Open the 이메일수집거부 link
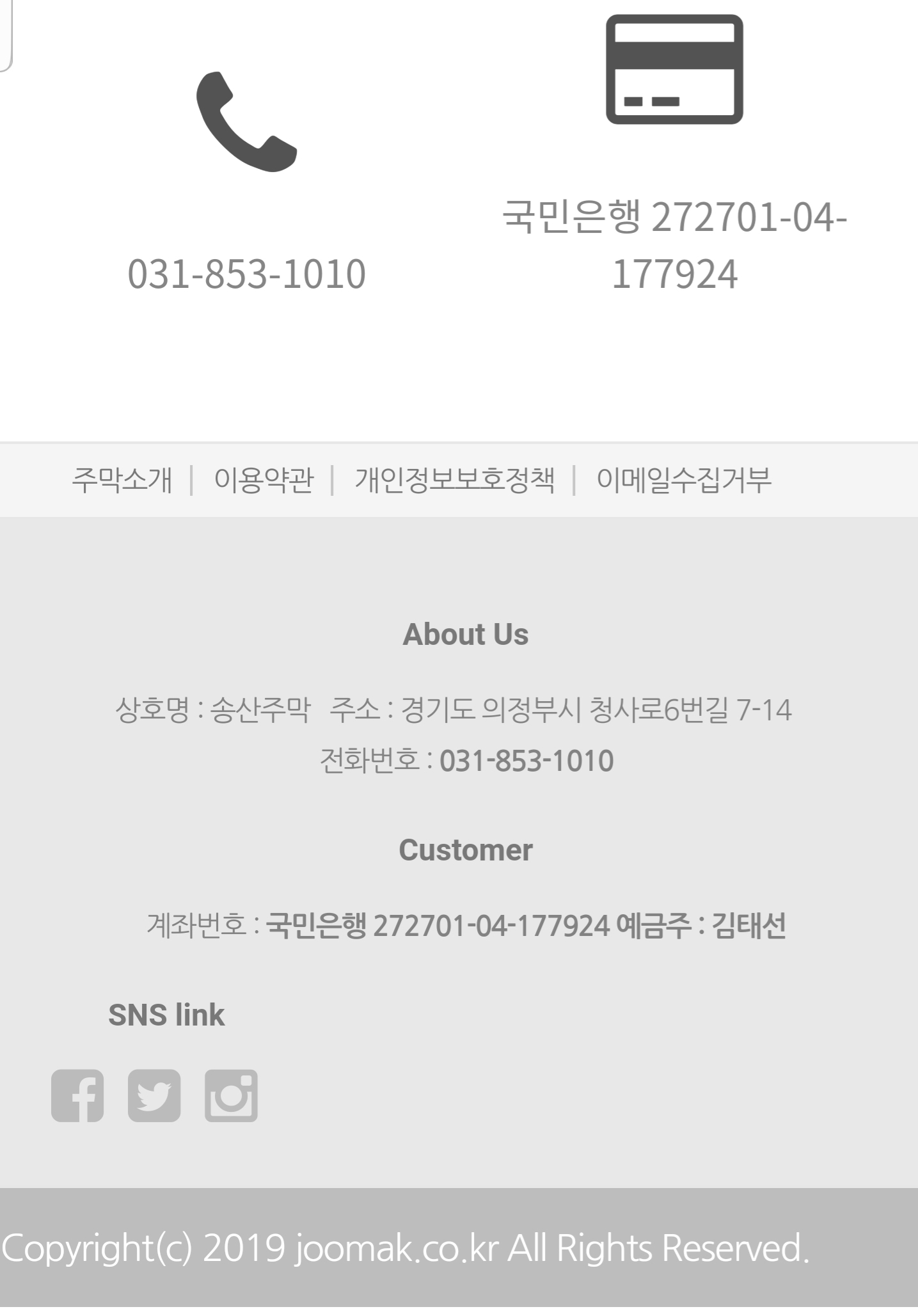This screenshot has width=918, height=1316. point(684,480)
